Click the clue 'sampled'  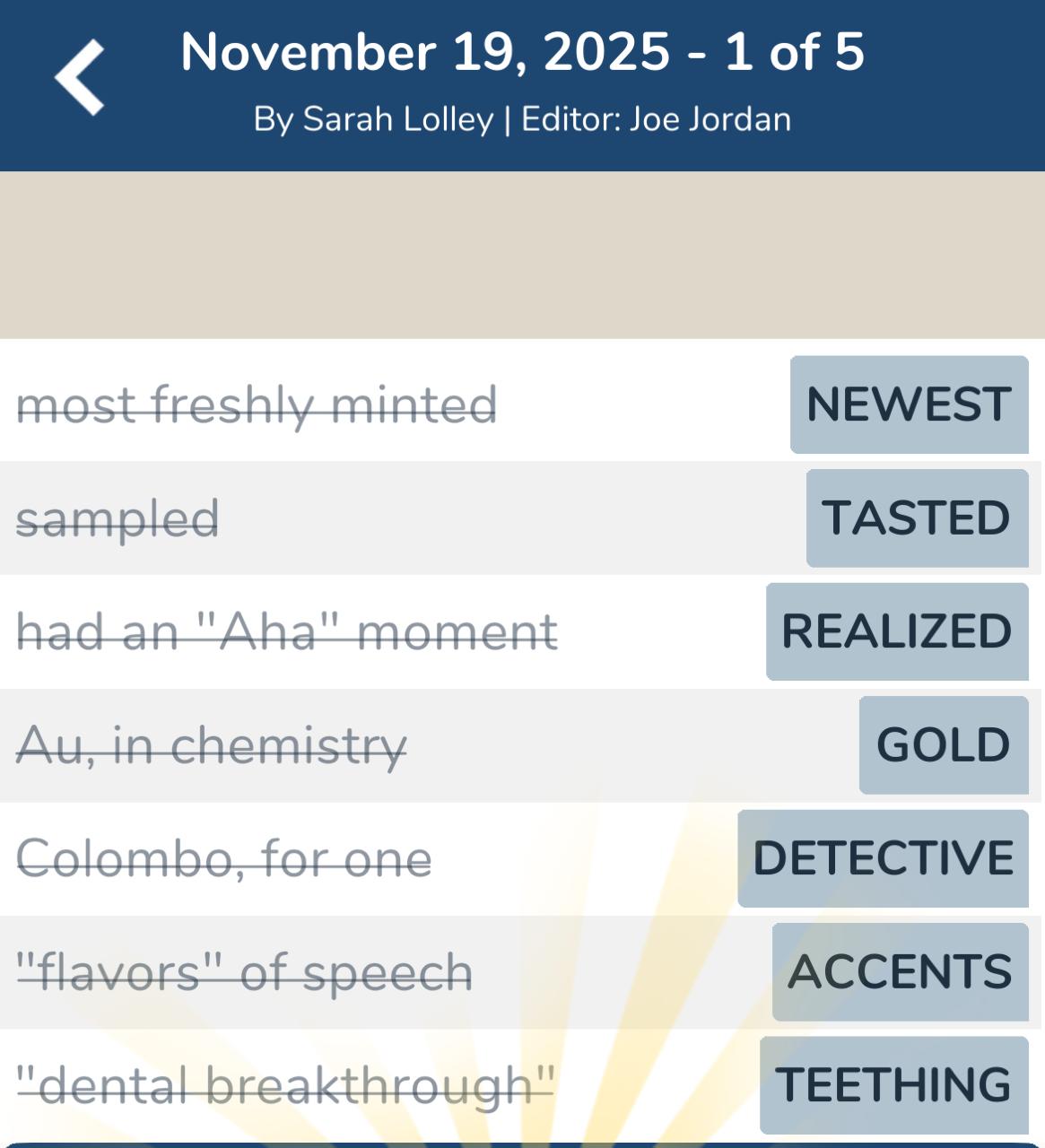pos(118,517)
